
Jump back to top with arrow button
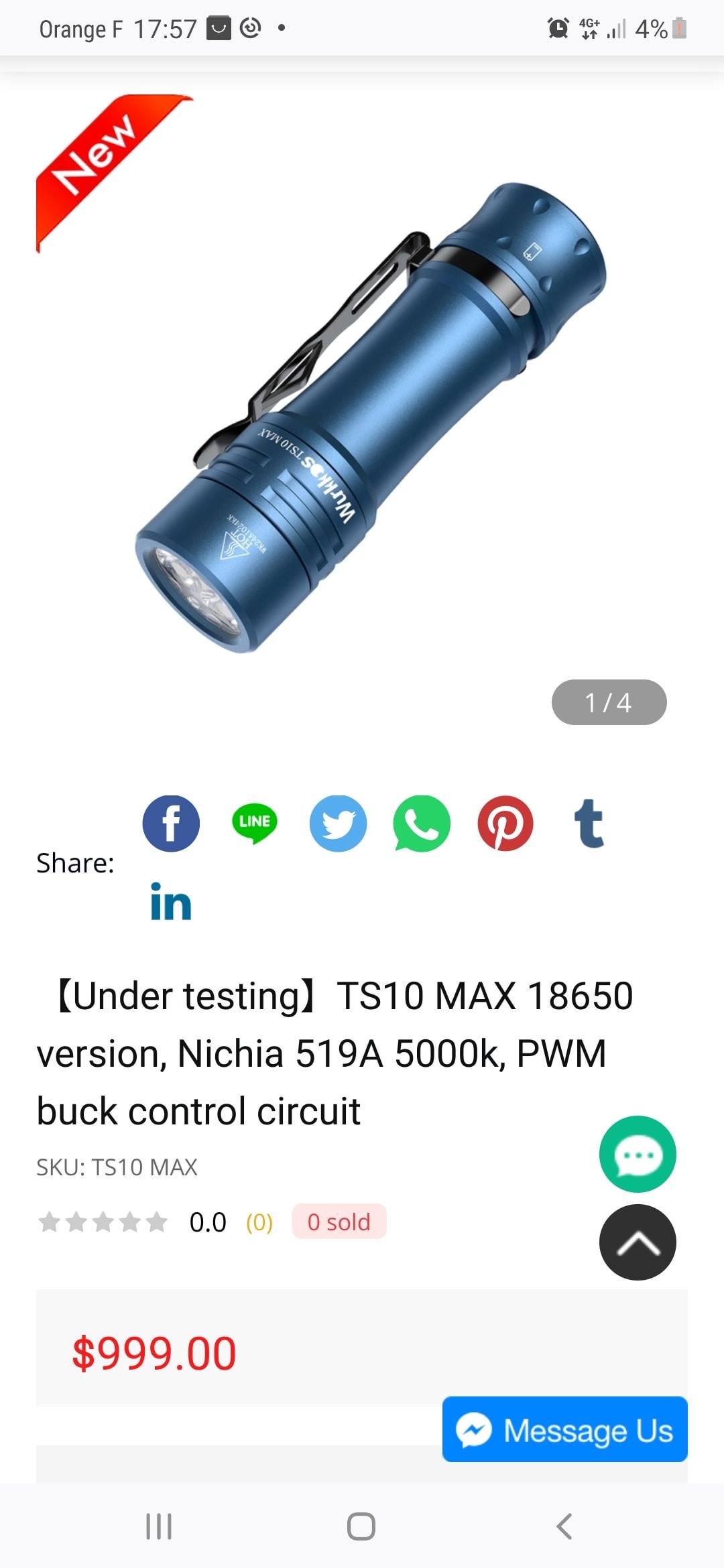click(x=637, y=1242)
